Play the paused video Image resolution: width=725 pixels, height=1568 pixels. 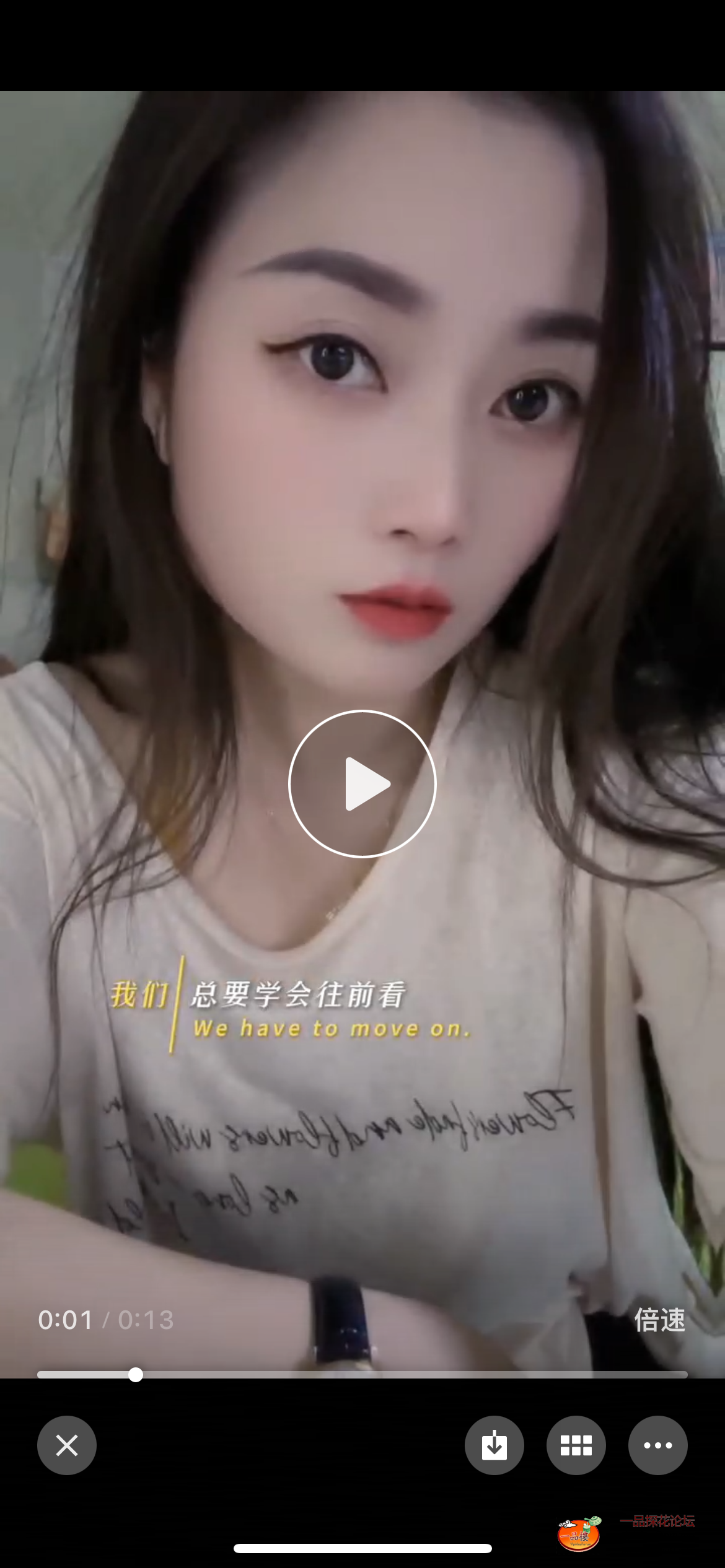point(362,783)
